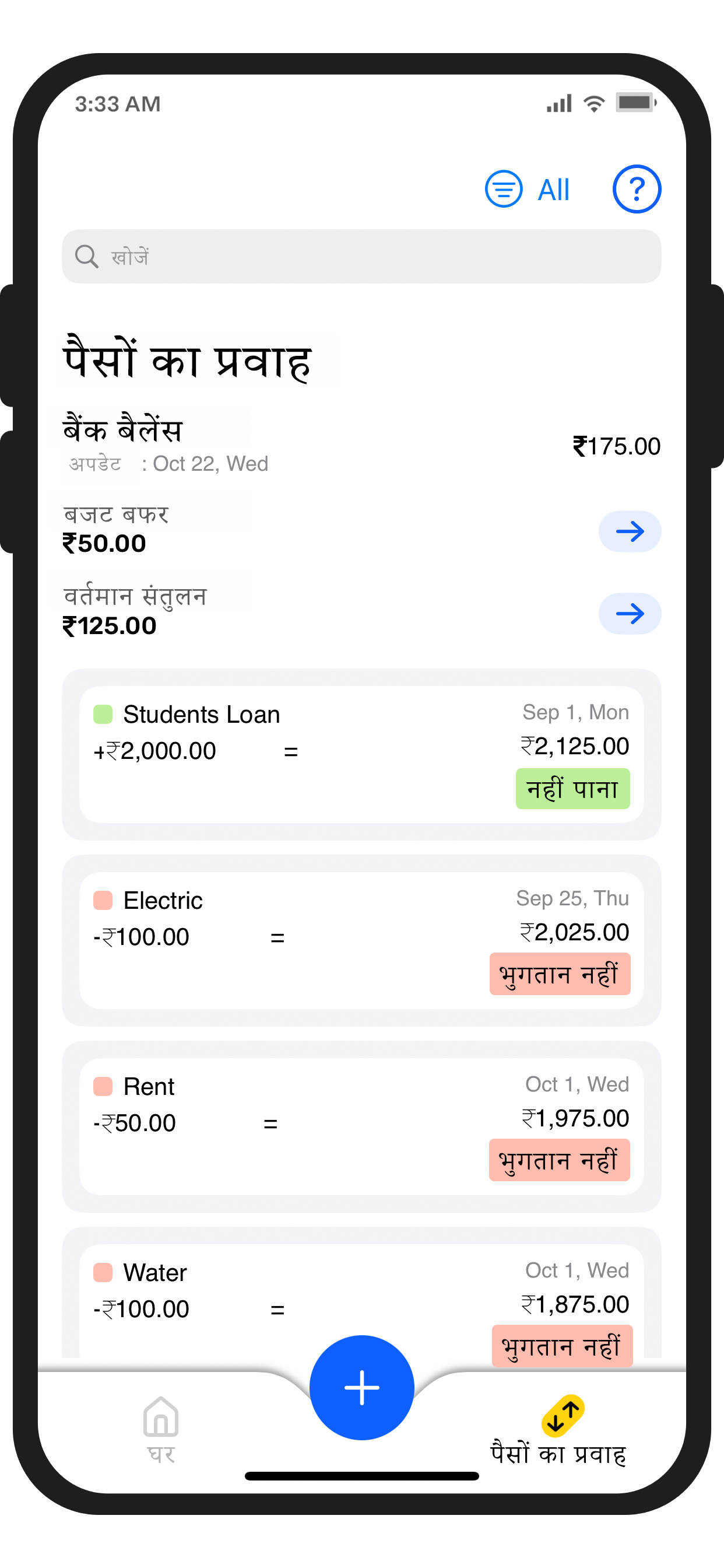Open the बजट बफर arrow
The height and width of the screenshot is (1568, 724).
[629, 531]
